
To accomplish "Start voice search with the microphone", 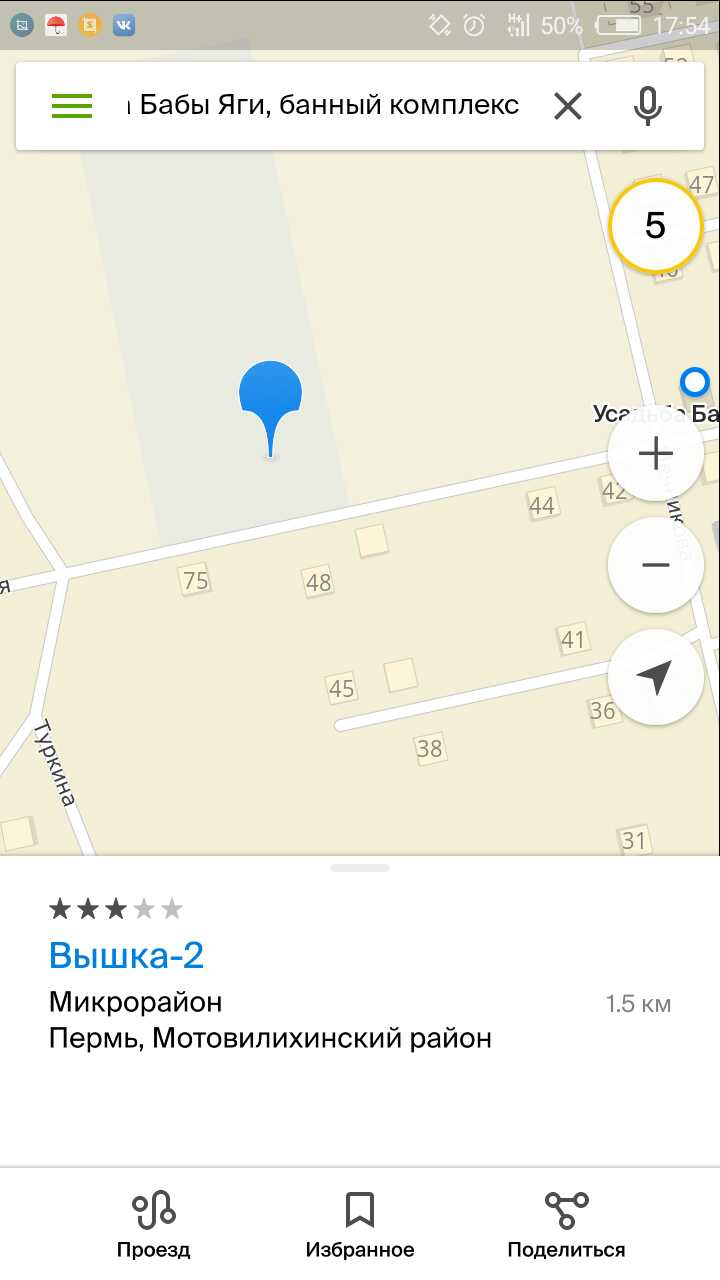I will pos(648,105).
